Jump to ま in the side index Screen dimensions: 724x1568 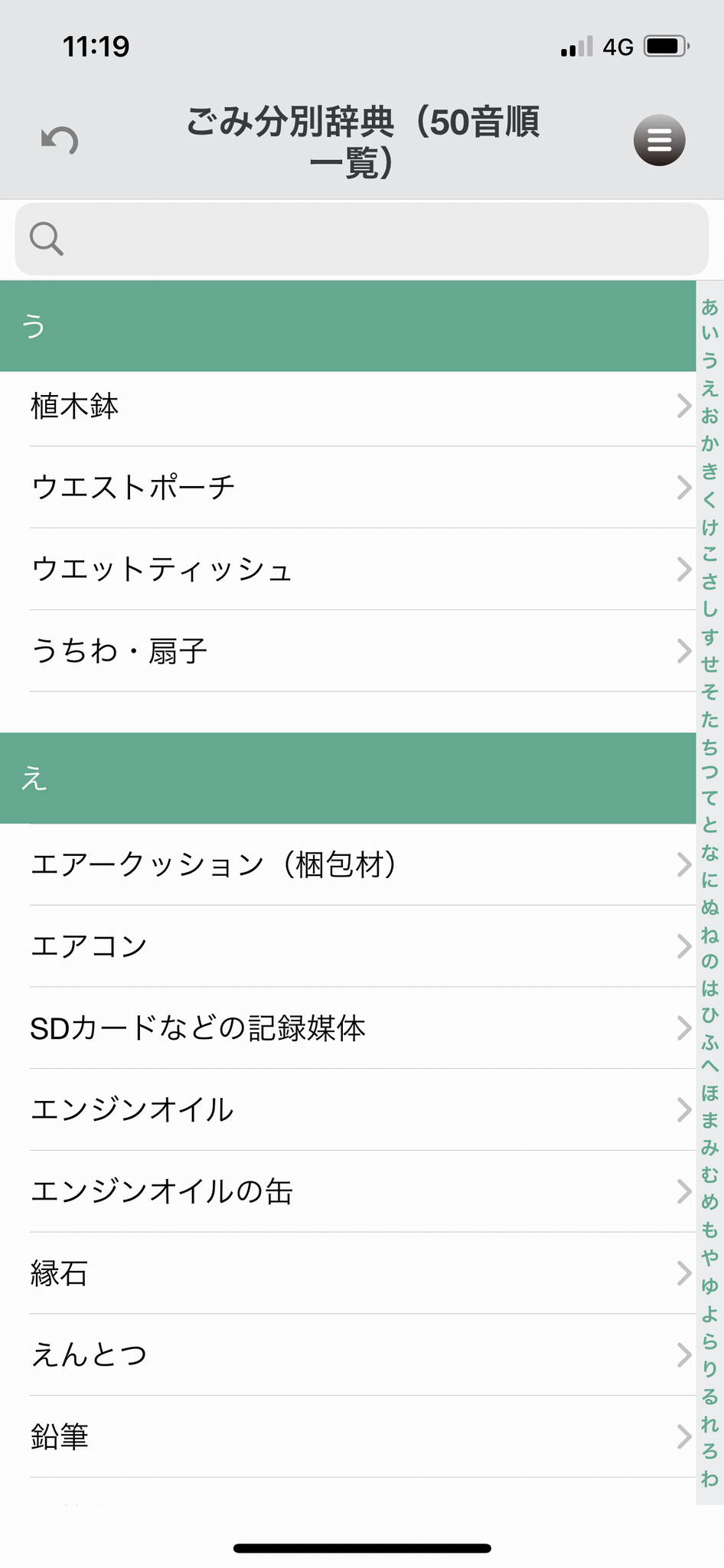(x=709, y=1120)
